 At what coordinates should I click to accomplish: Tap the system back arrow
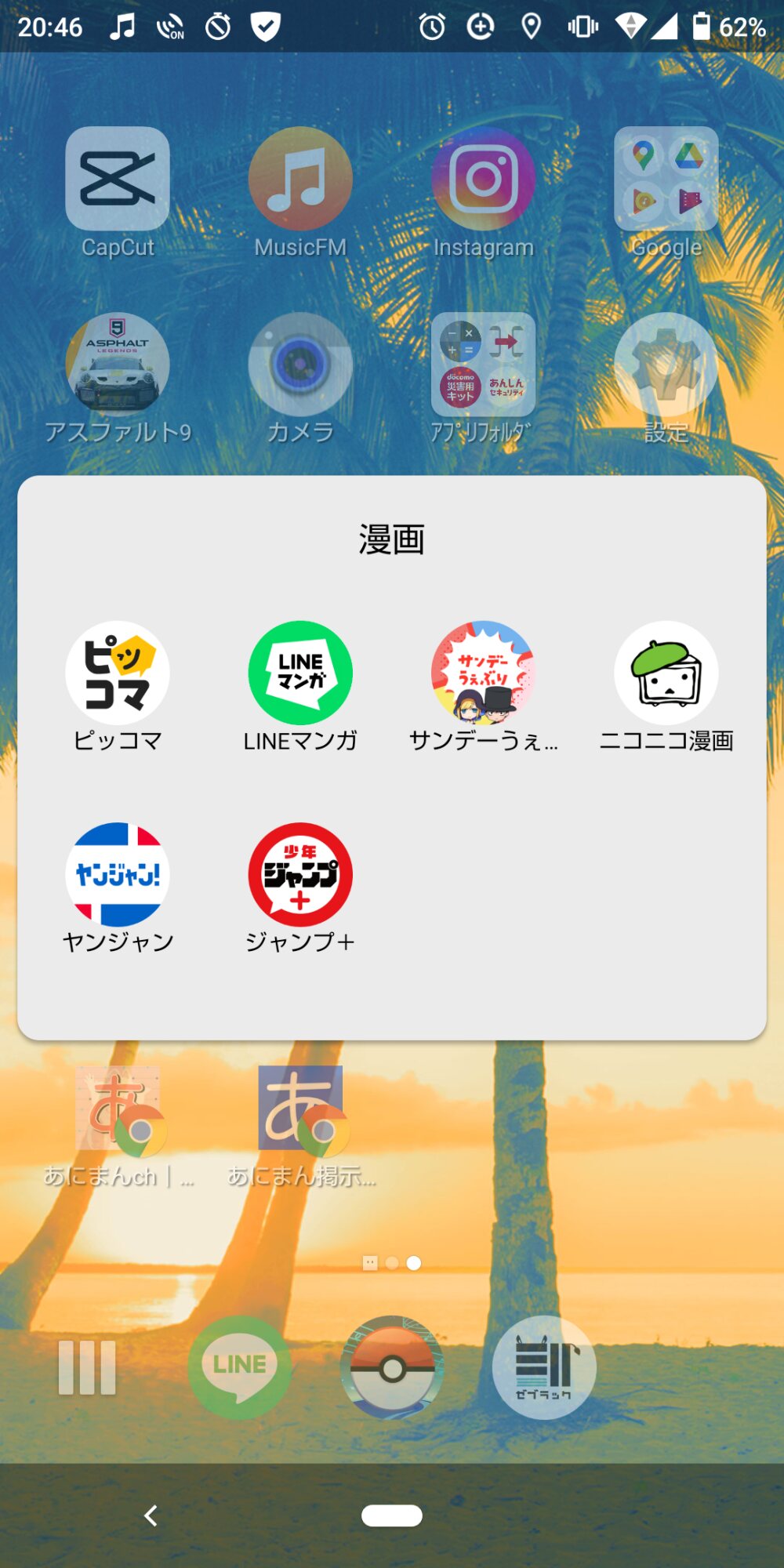pos(151,1515)
